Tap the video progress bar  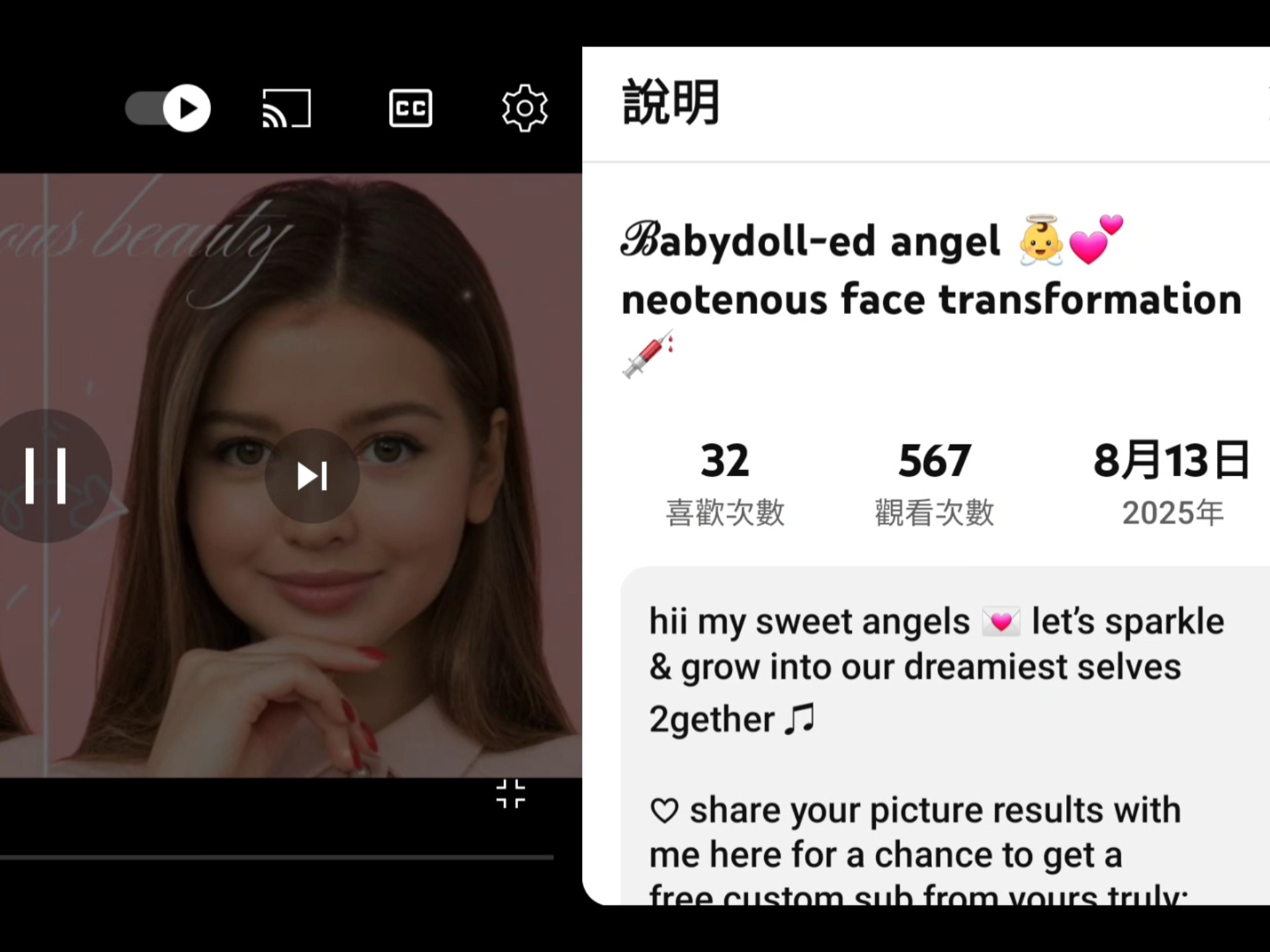click(x=276, y=857)
